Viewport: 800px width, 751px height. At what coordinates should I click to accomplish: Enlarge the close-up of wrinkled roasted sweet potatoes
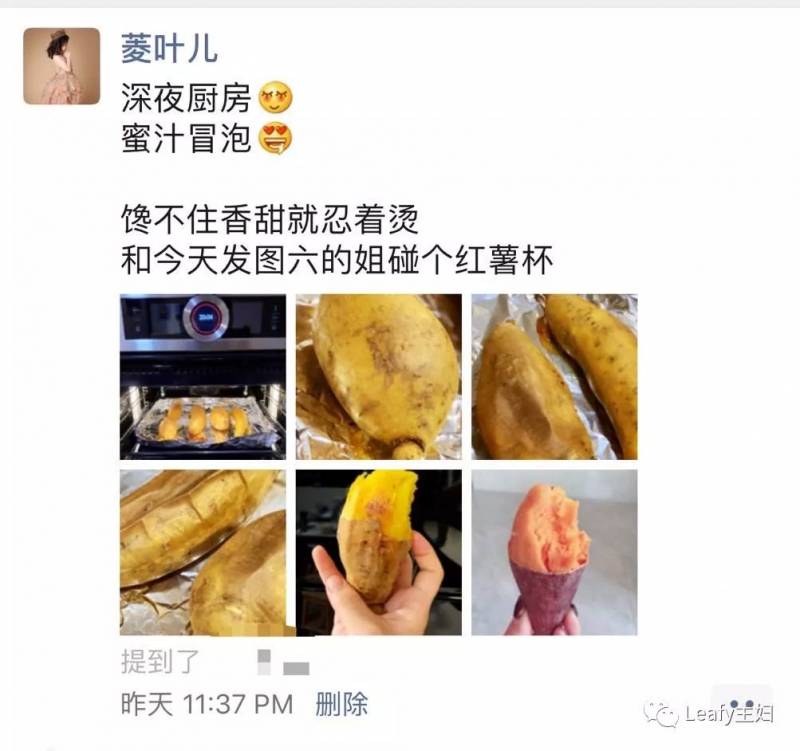202,552
